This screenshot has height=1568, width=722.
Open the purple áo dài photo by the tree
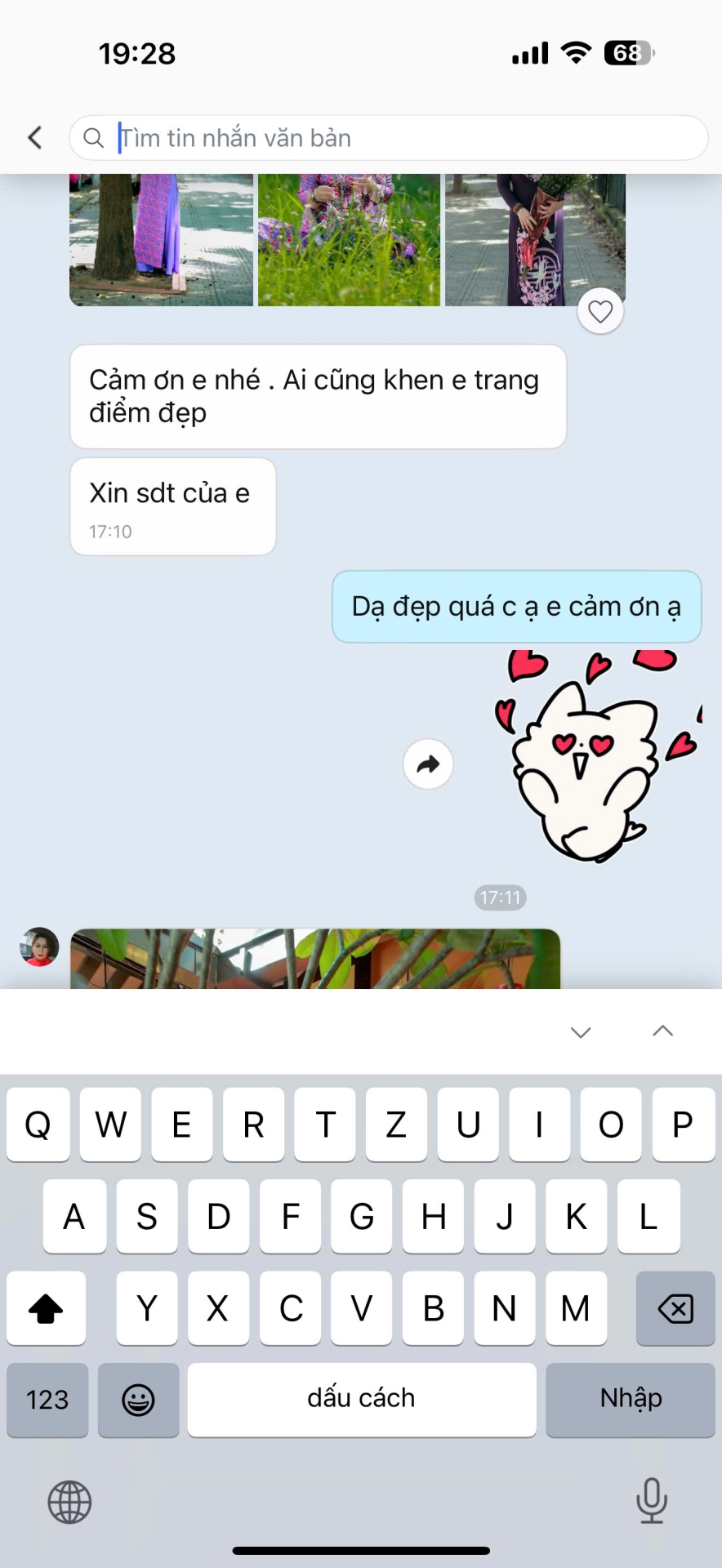(161, 239)
